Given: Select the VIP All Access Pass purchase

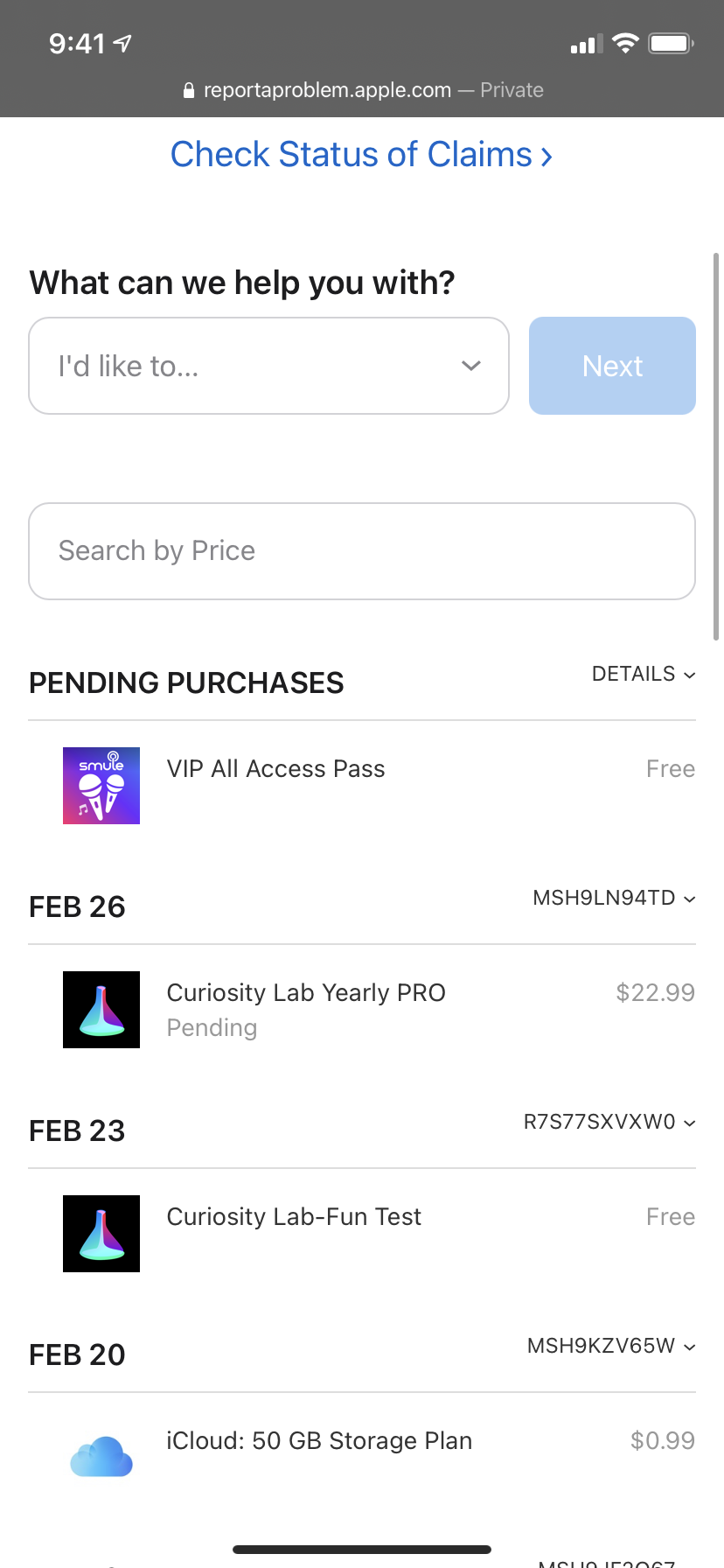Looking at the screenshot, I should (275, 769).
